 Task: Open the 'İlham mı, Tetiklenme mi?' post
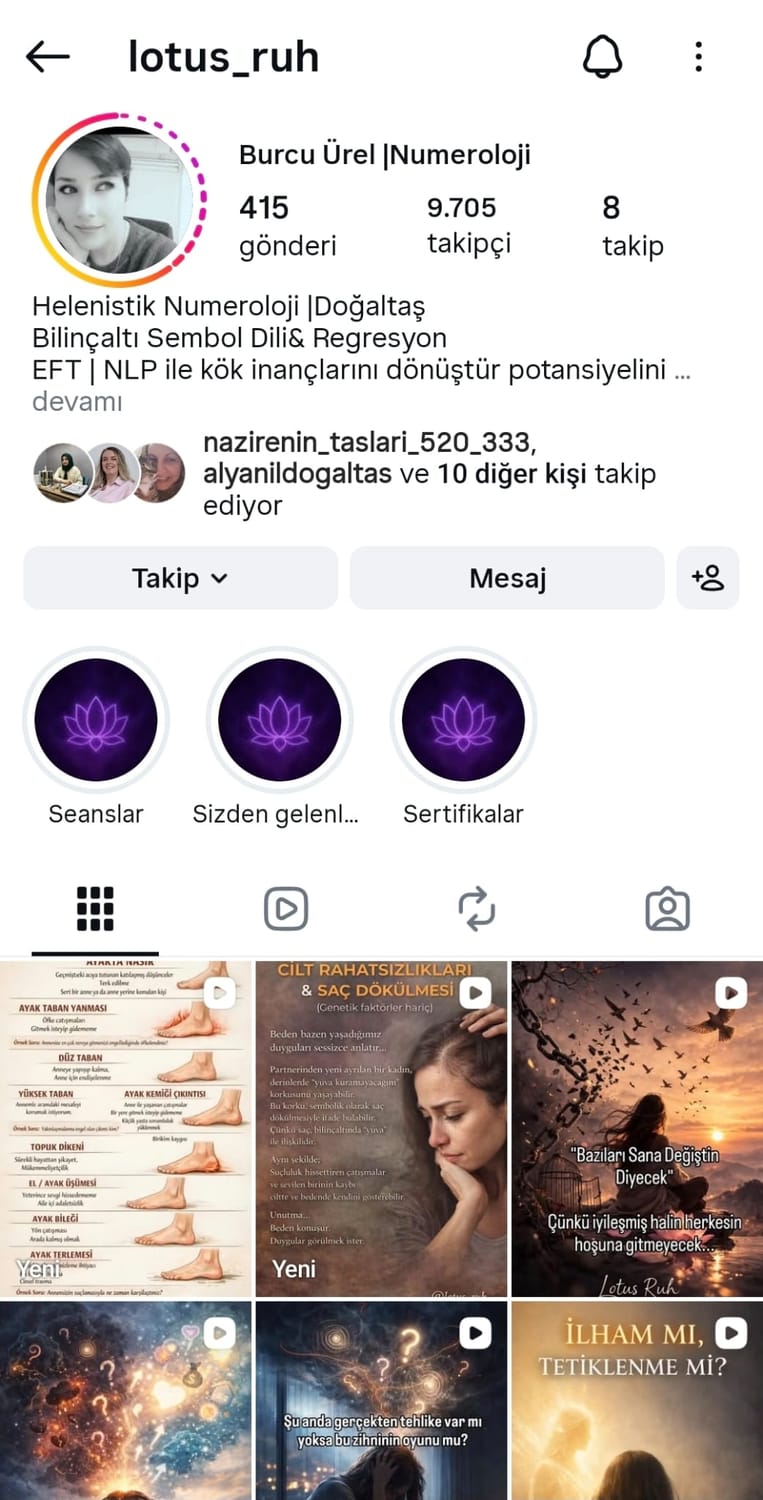point(637,1400)
